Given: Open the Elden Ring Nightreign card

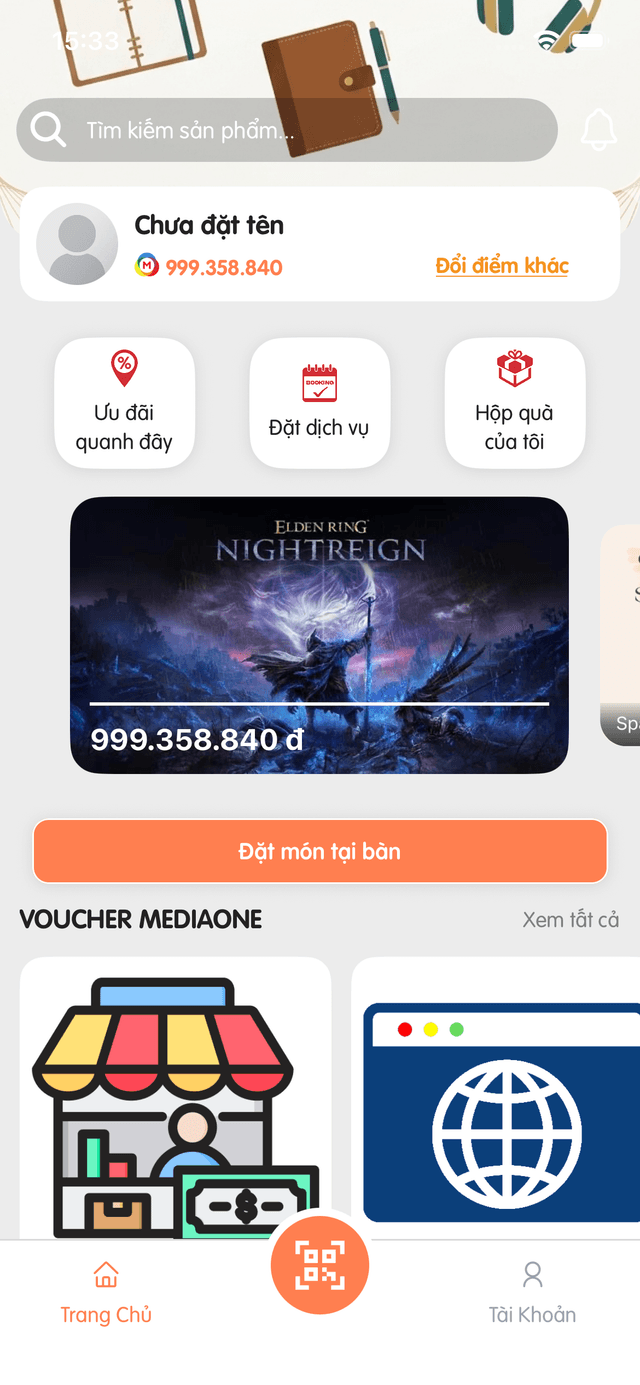Looking at the screenshot, I should click(319, 635).
